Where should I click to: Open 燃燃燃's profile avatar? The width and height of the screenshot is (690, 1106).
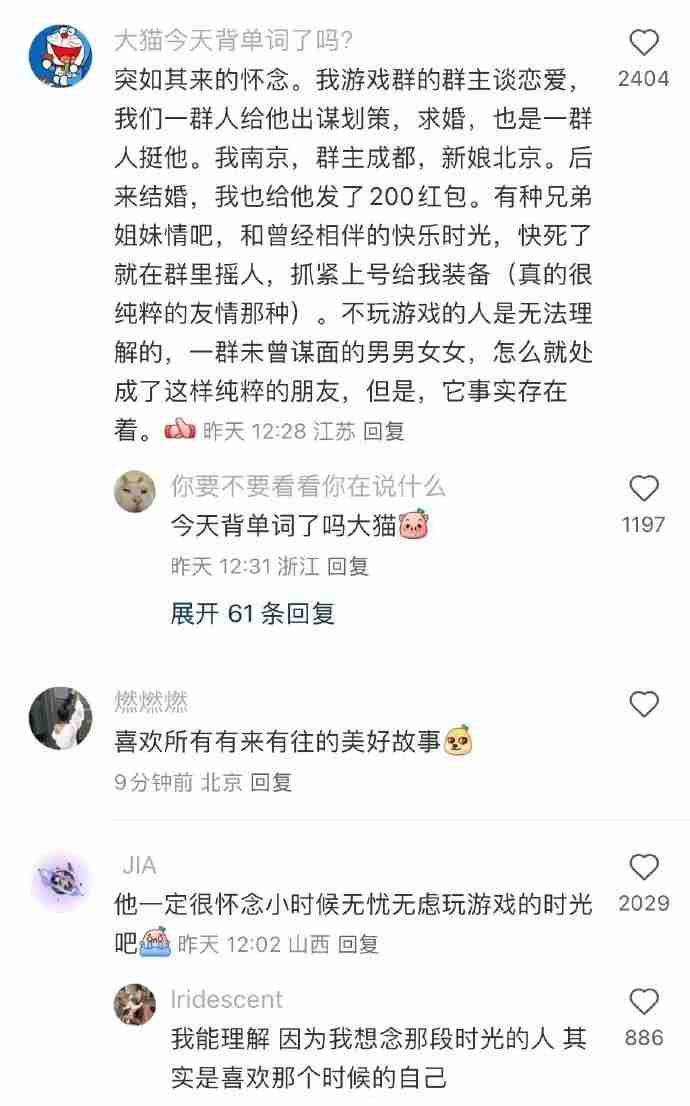tap(60, 718)
